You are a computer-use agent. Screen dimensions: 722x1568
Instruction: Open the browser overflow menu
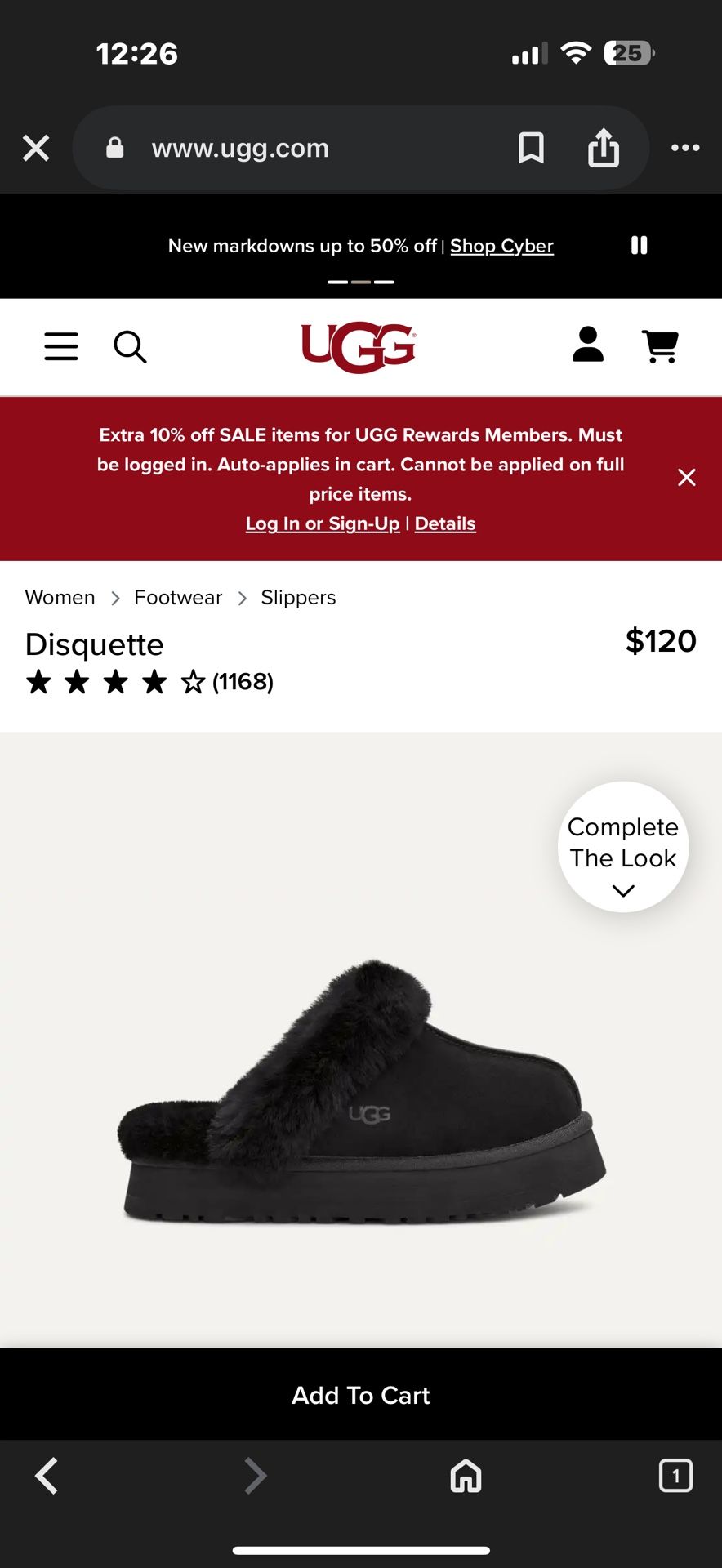click(x=686, y=148)
